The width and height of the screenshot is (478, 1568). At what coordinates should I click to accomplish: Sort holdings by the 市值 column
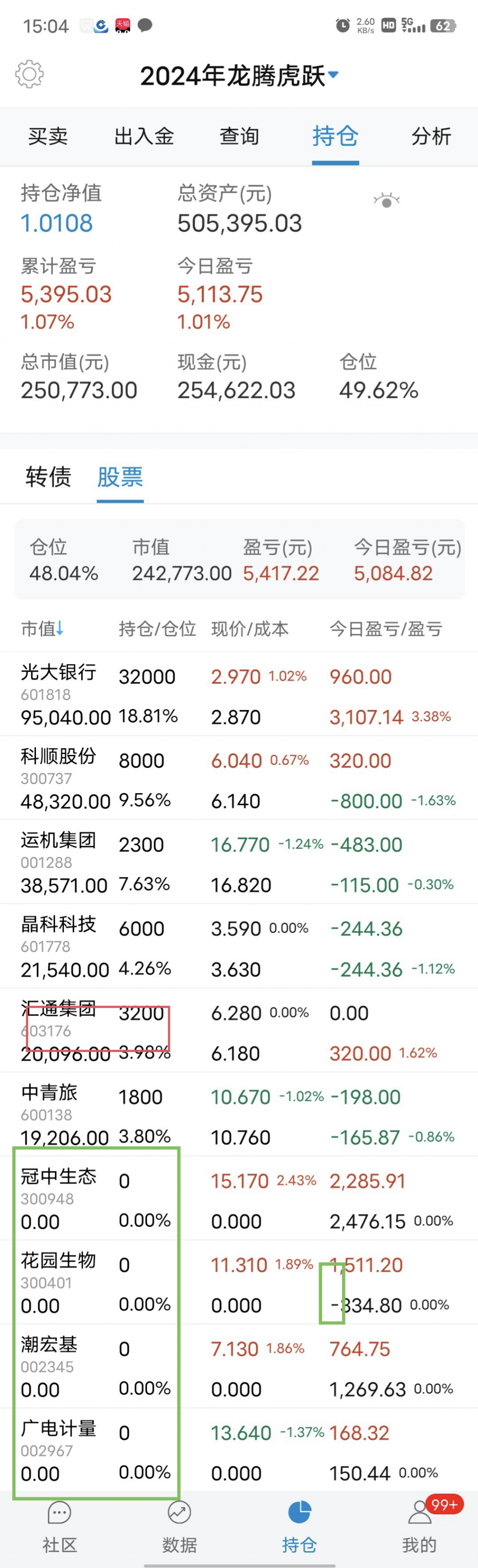tap(42, 629)
